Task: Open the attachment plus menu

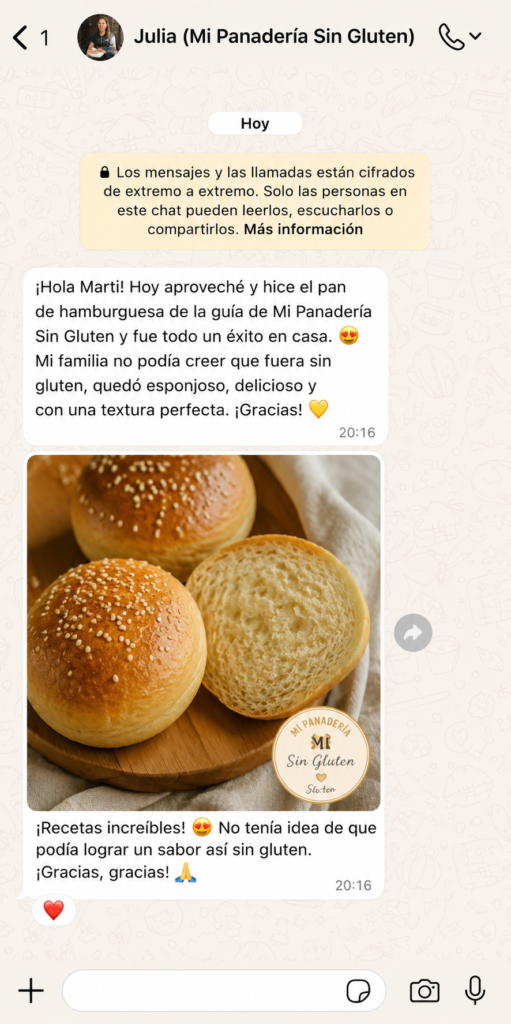Action: [31, 991]
